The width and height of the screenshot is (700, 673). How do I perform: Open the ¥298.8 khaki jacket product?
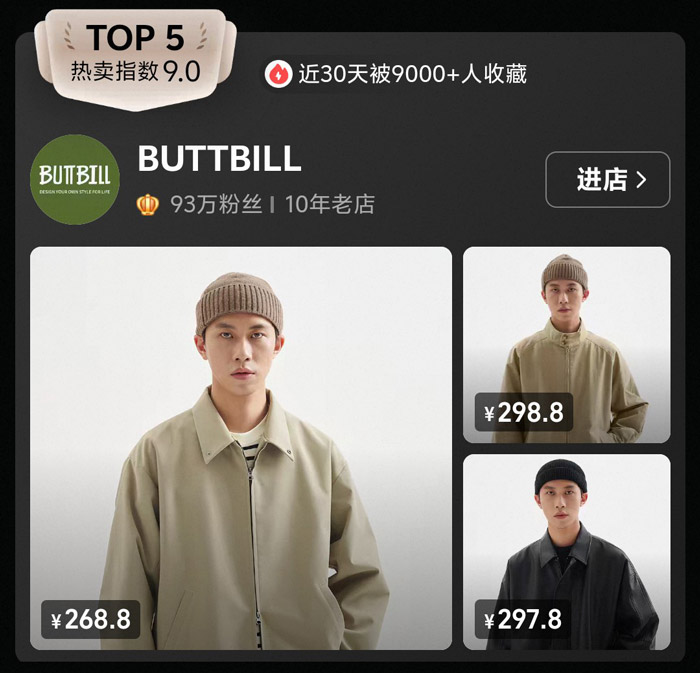click(566, 344)
